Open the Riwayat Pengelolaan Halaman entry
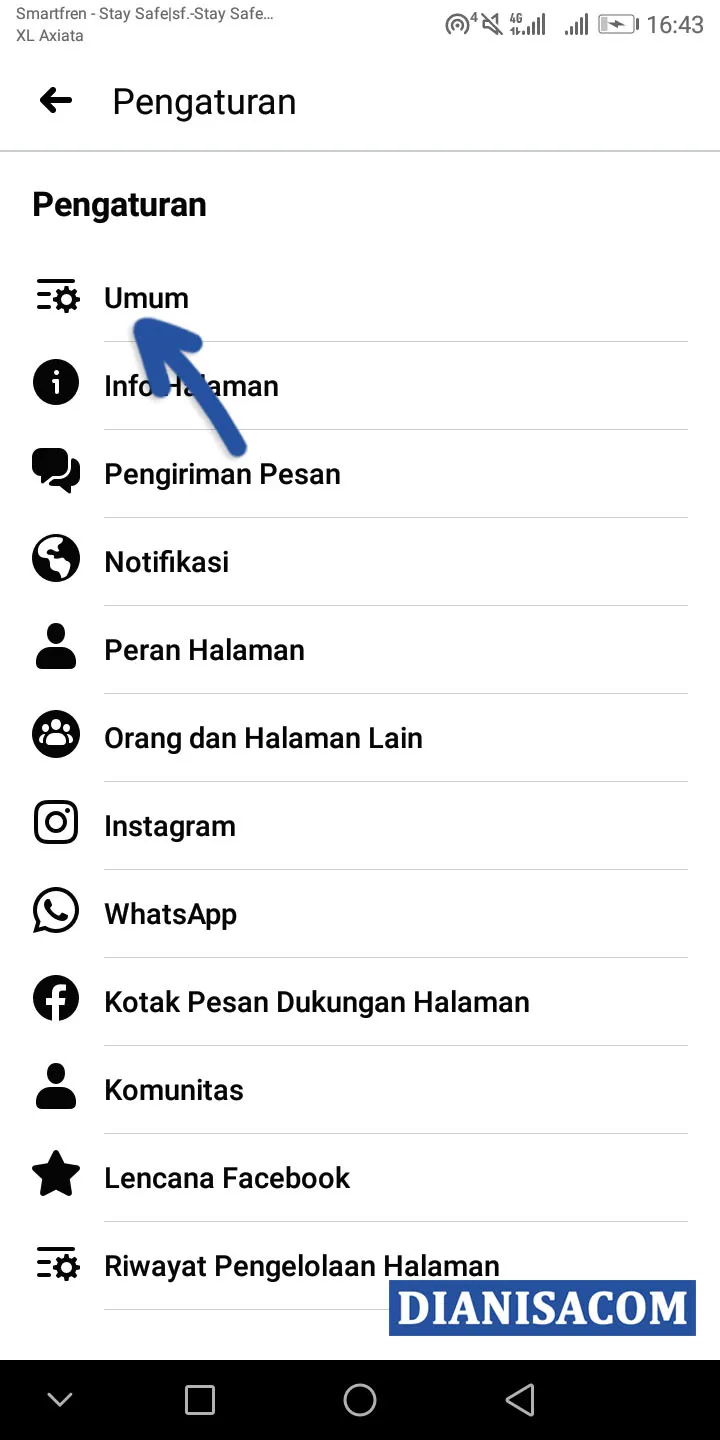This screenshot has width=720, height=1440. click(x=300, y=1265)
